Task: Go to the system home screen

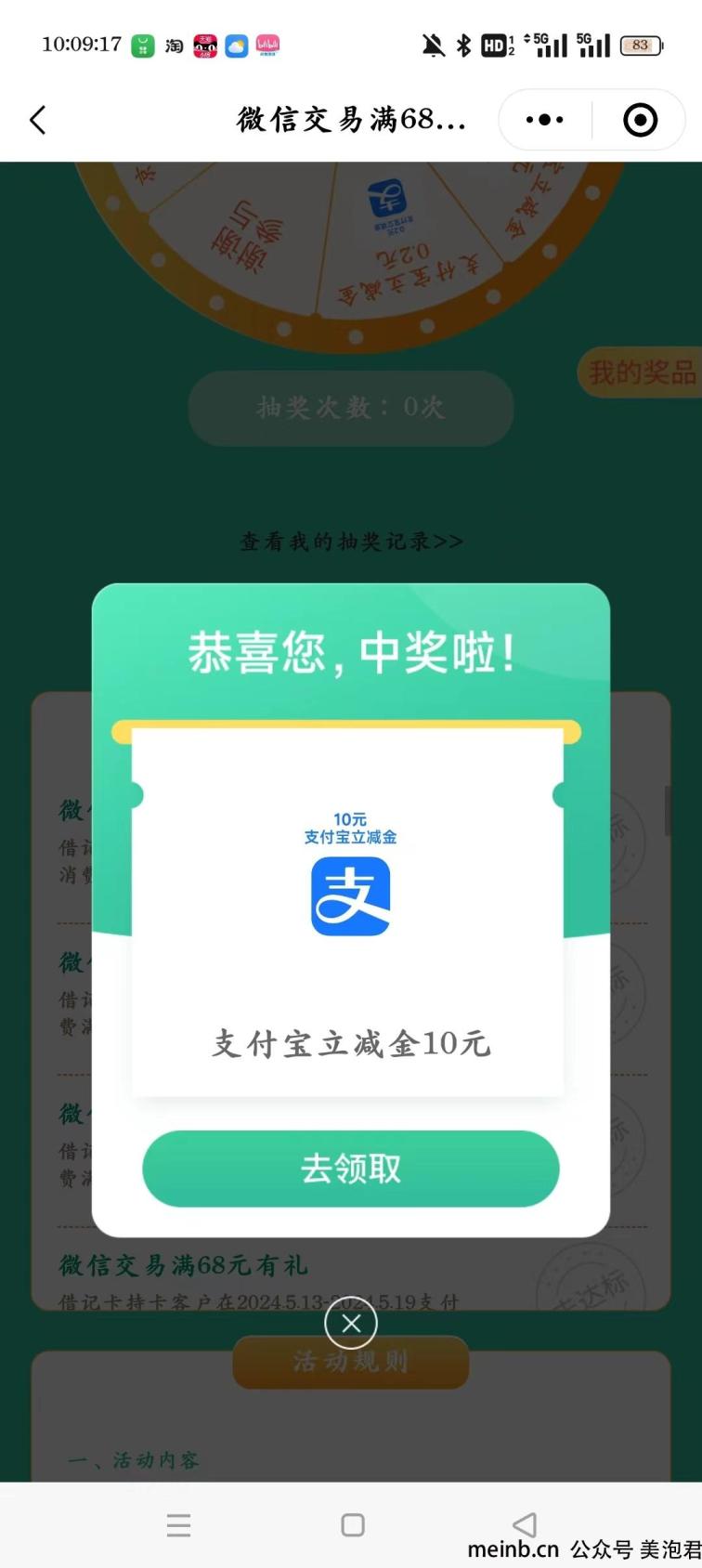Action: (x=353, y=1524)
